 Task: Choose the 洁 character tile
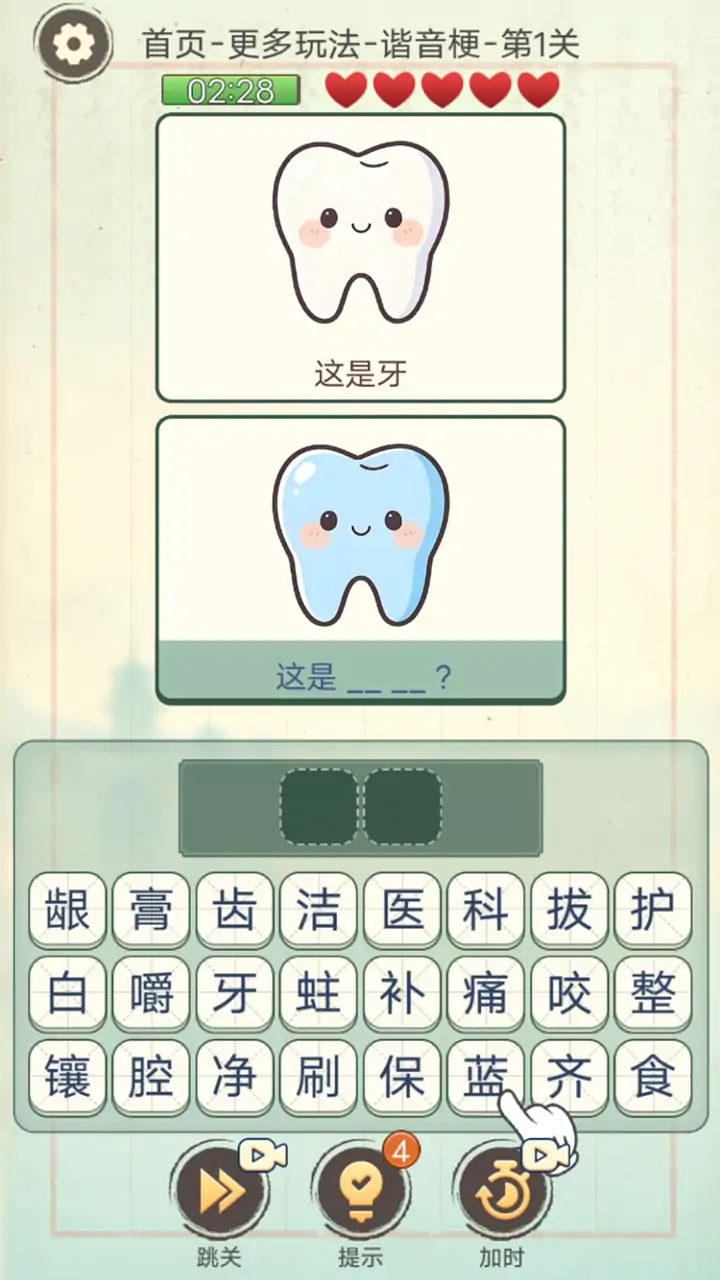tap(318, 910)
